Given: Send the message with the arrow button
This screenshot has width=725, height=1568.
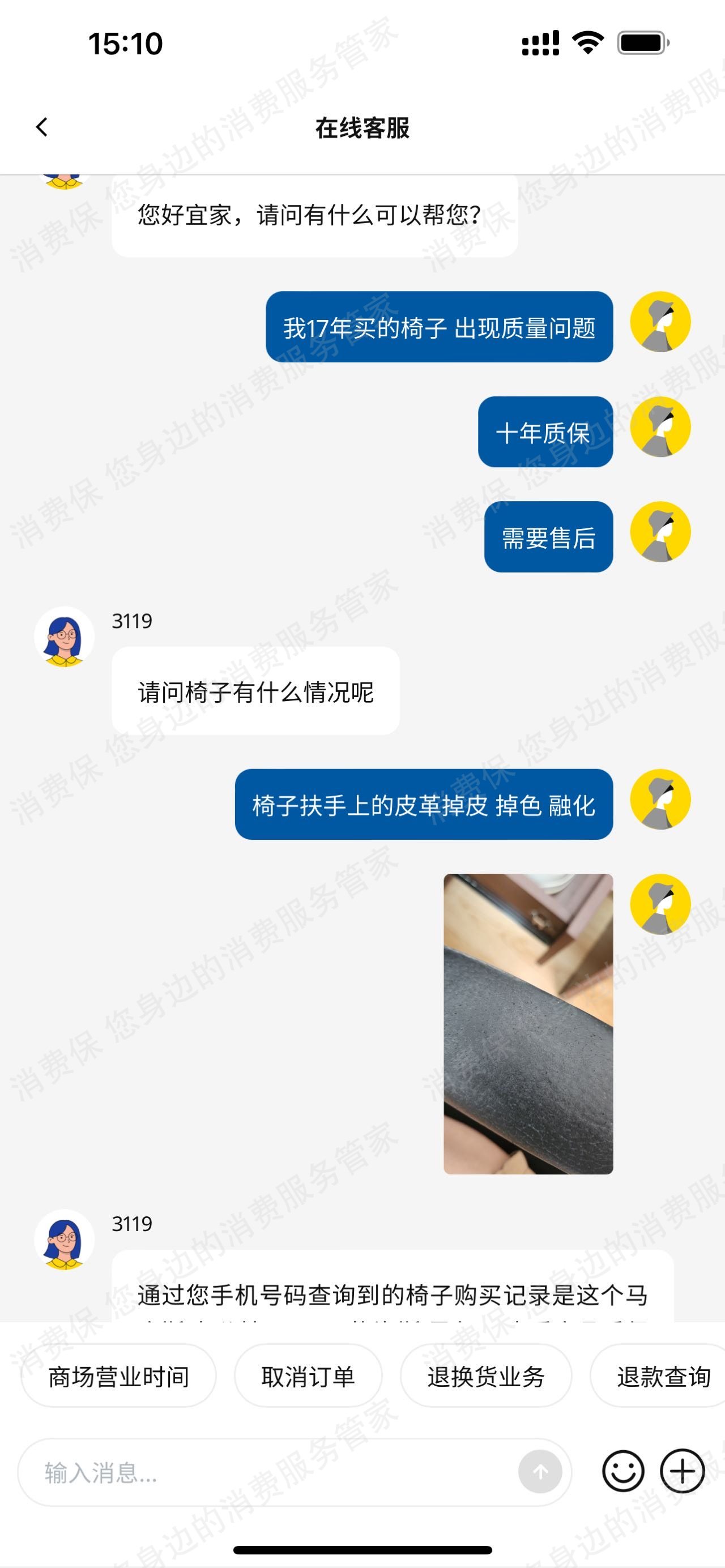Looking at the screenshot, I should click(540, 1472).
